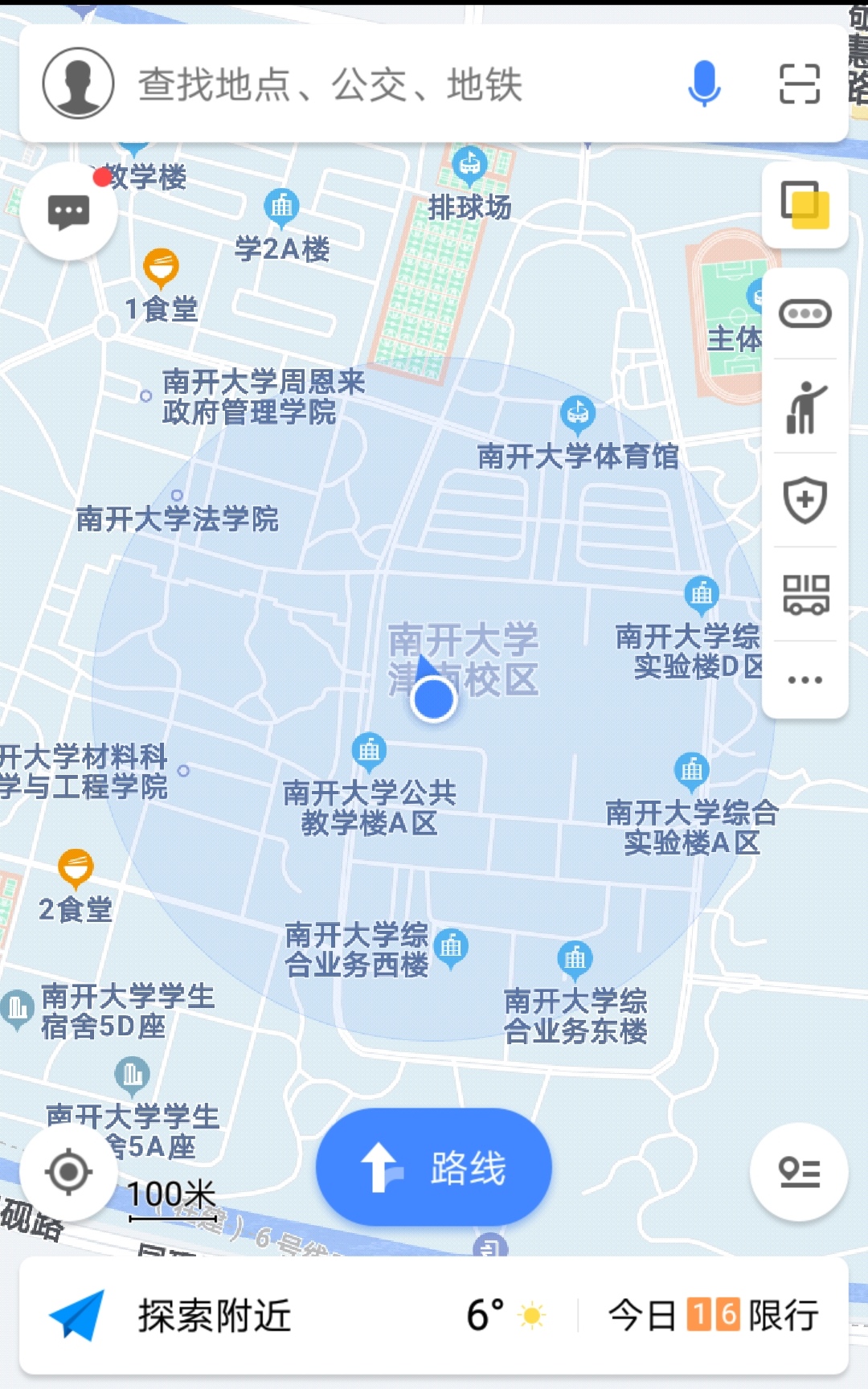868x1389 pixels.
Task: Open the bus code icon
Action: [x=805, y=595]
